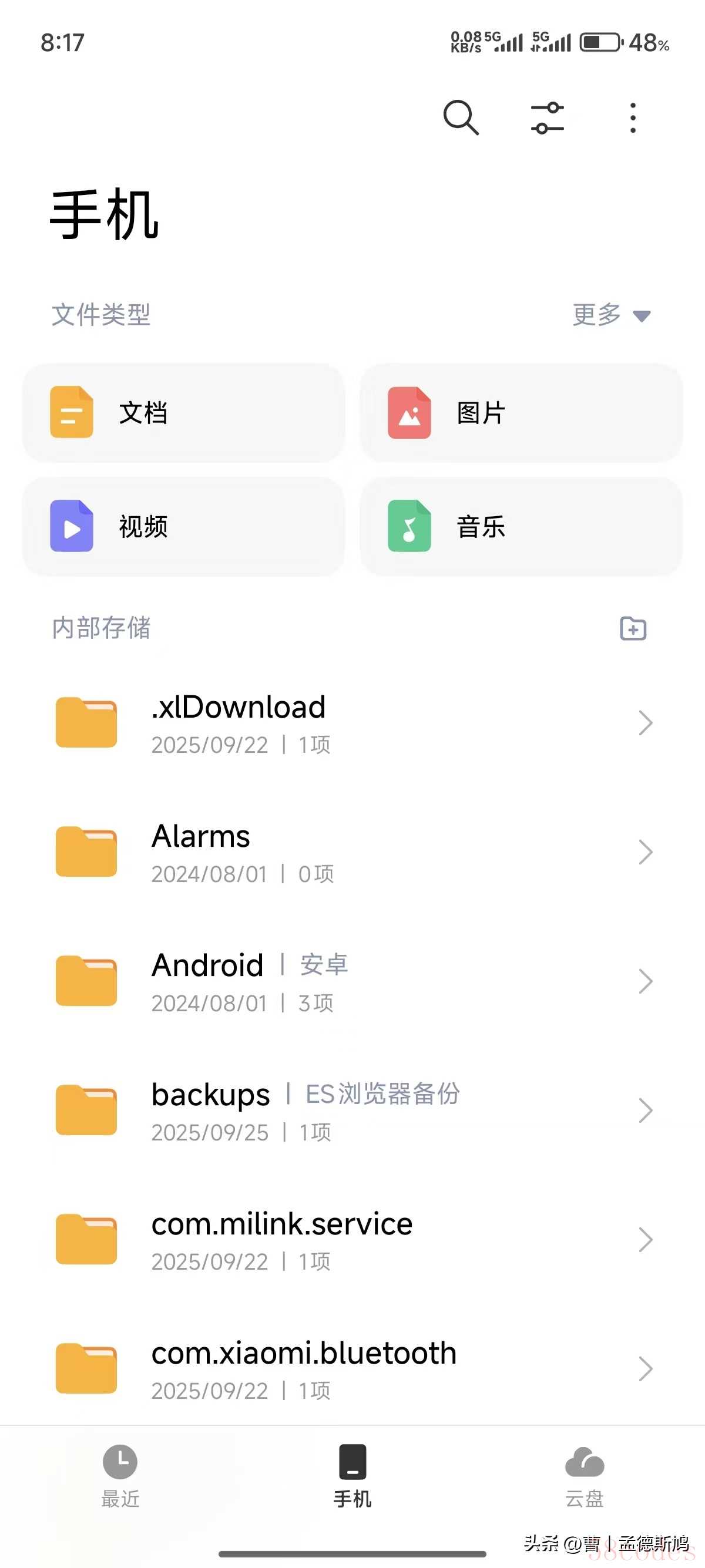
Task: Open the filter settings icon
Action: coord(547,117)
